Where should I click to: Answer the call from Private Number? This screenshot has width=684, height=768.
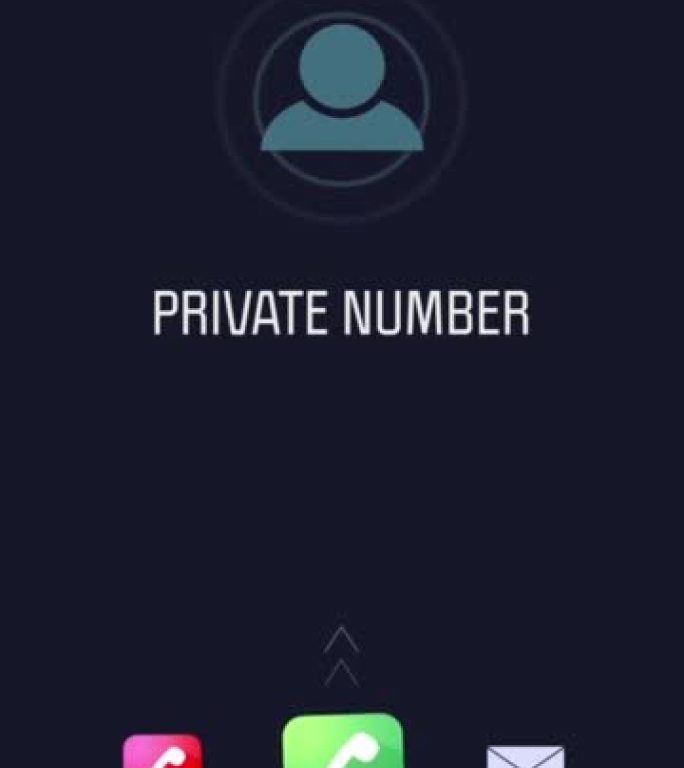coord(342,742)
